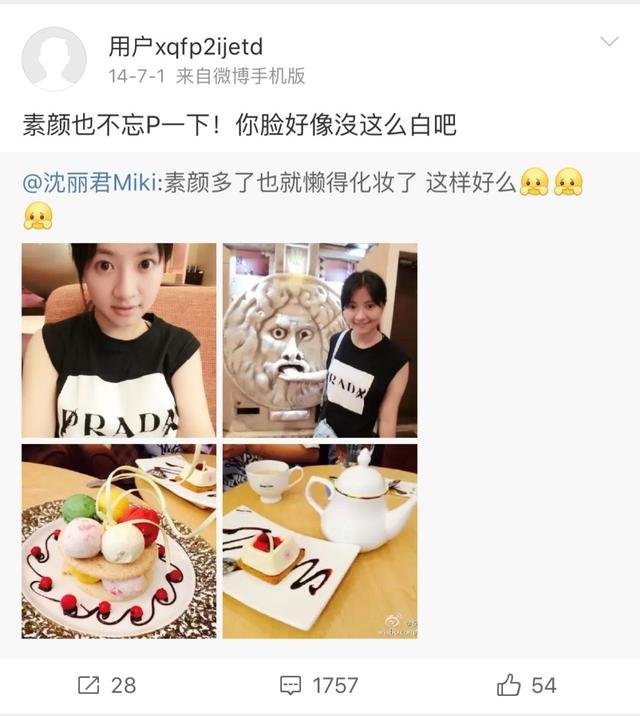The image size is (640, 716).
Task: Open the @沈丽君Miki mention link
Action: pyautogui.click(x=90, y=184)
